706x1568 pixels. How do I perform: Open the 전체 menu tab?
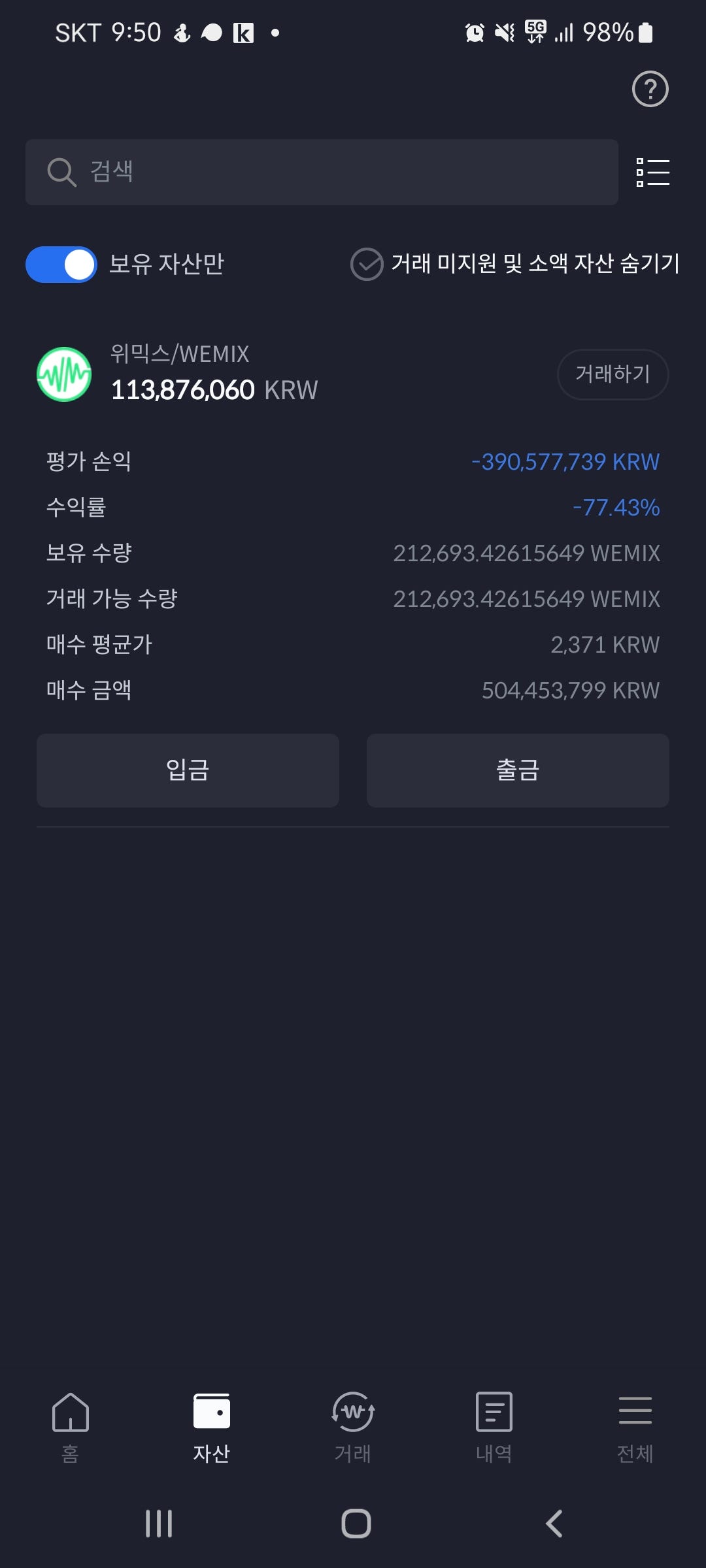635,1427
